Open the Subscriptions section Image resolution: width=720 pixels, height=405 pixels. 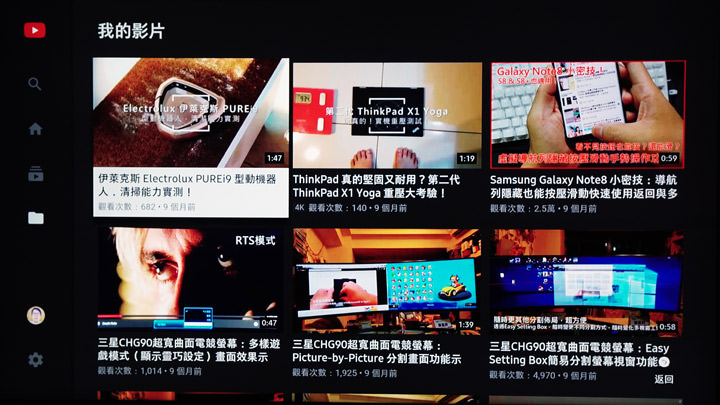coord(35,174)
